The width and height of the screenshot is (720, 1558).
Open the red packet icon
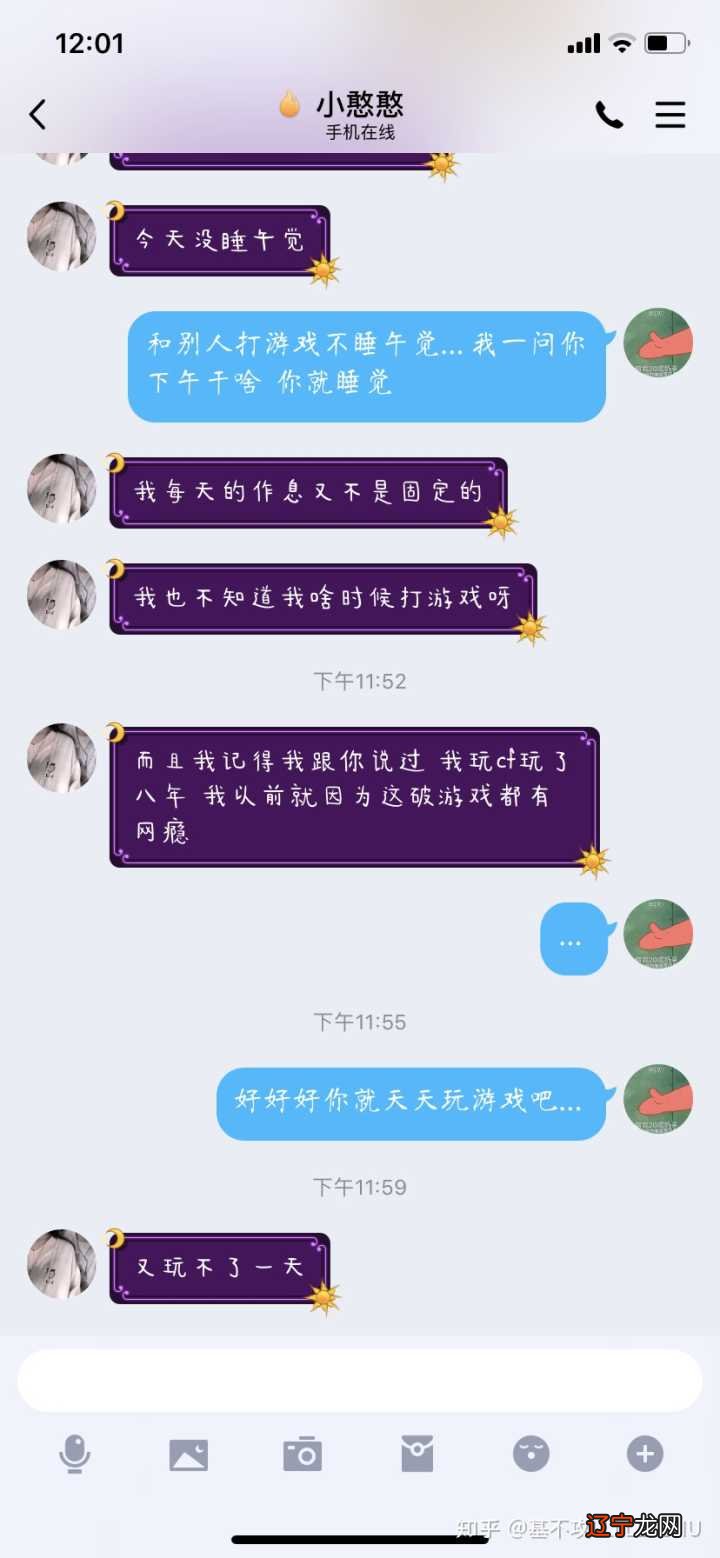(417, 1455)
